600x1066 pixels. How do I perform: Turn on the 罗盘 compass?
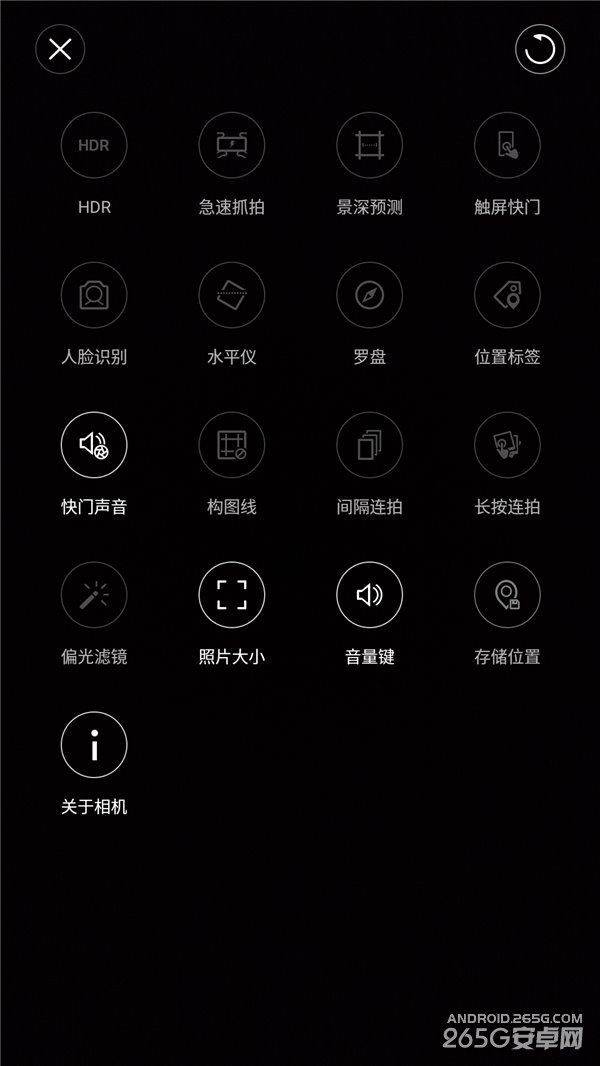(370, 296)
